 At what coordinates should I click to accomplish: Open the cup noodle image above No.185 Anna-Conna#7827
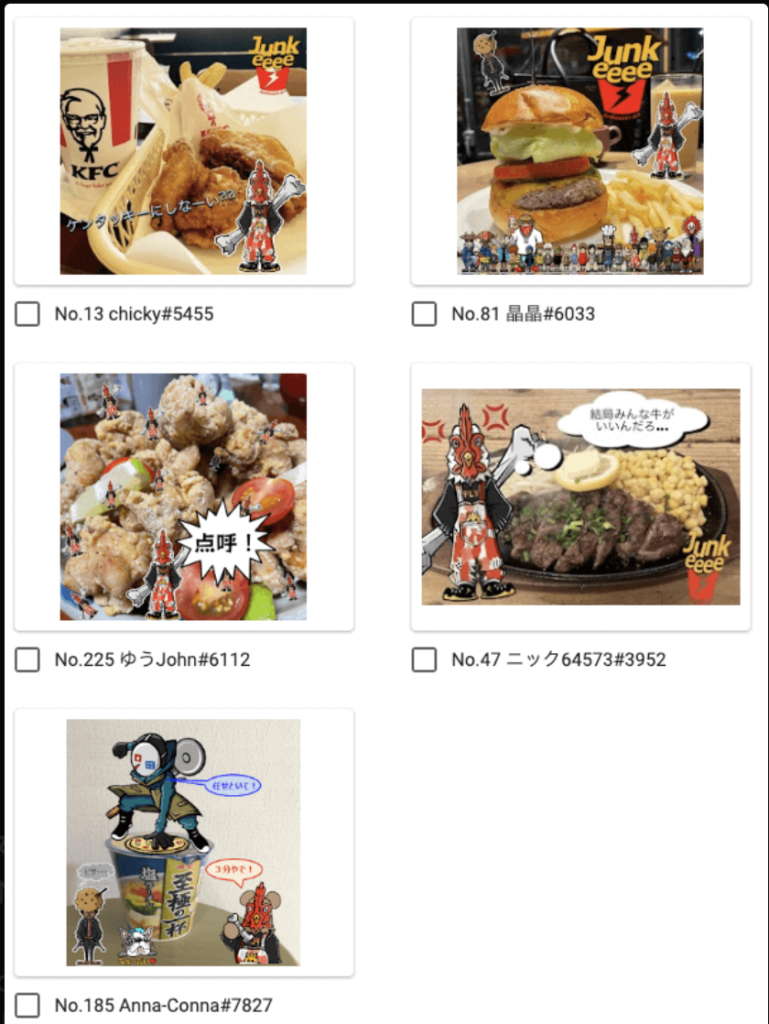(x=183, y=842)
